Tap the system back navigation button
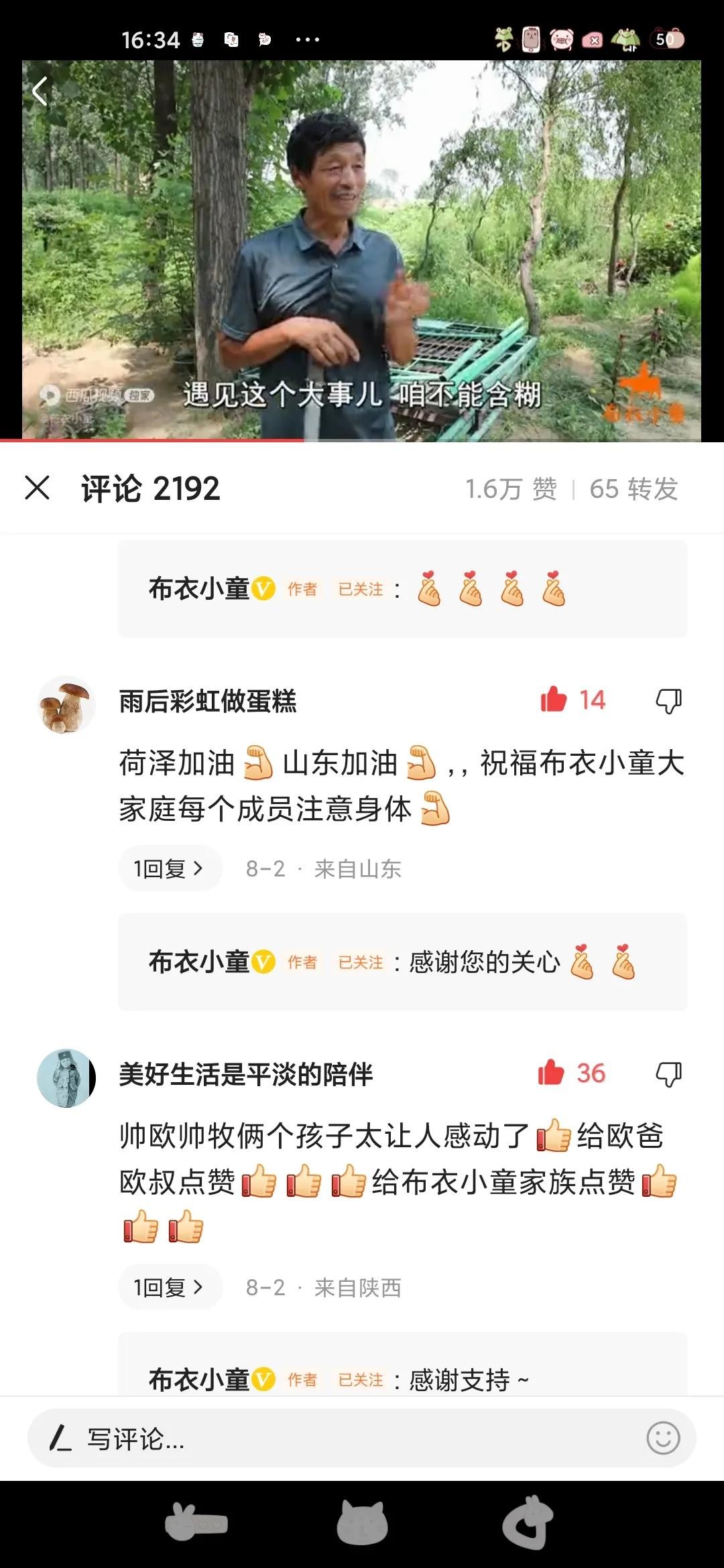The width and height of the screenshot is (724, 1568). click(528, 1524)
